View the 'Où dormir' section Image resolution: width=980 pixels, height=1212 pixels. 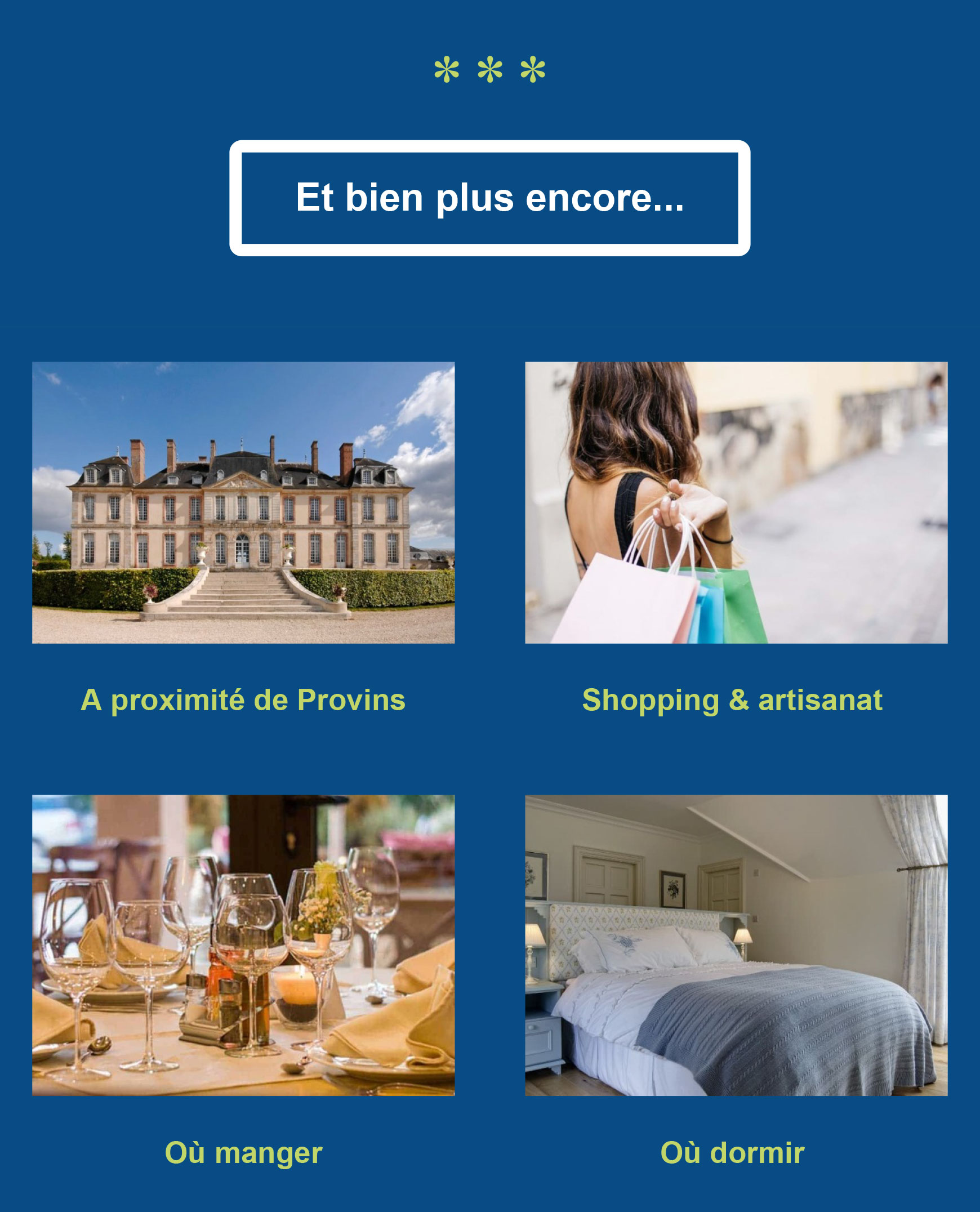(732, 1152)
